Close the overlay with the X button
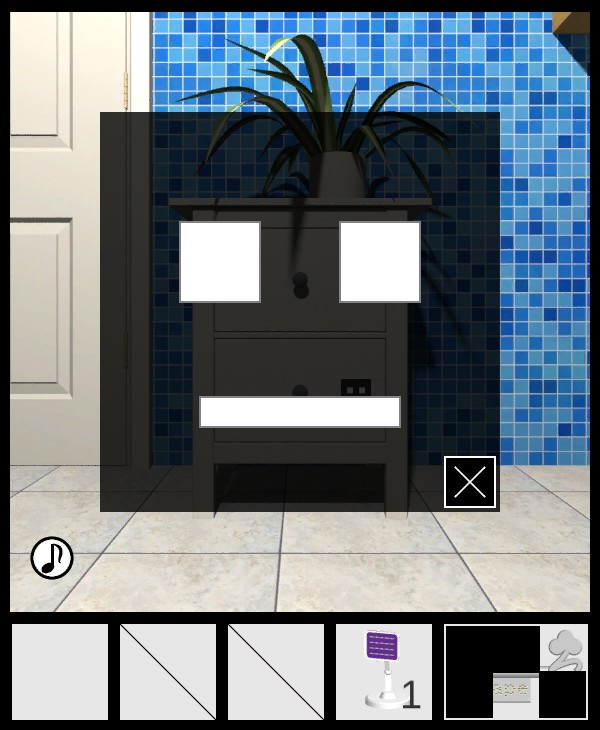Viewport: 600px width, 730px height. coord(470,482)
